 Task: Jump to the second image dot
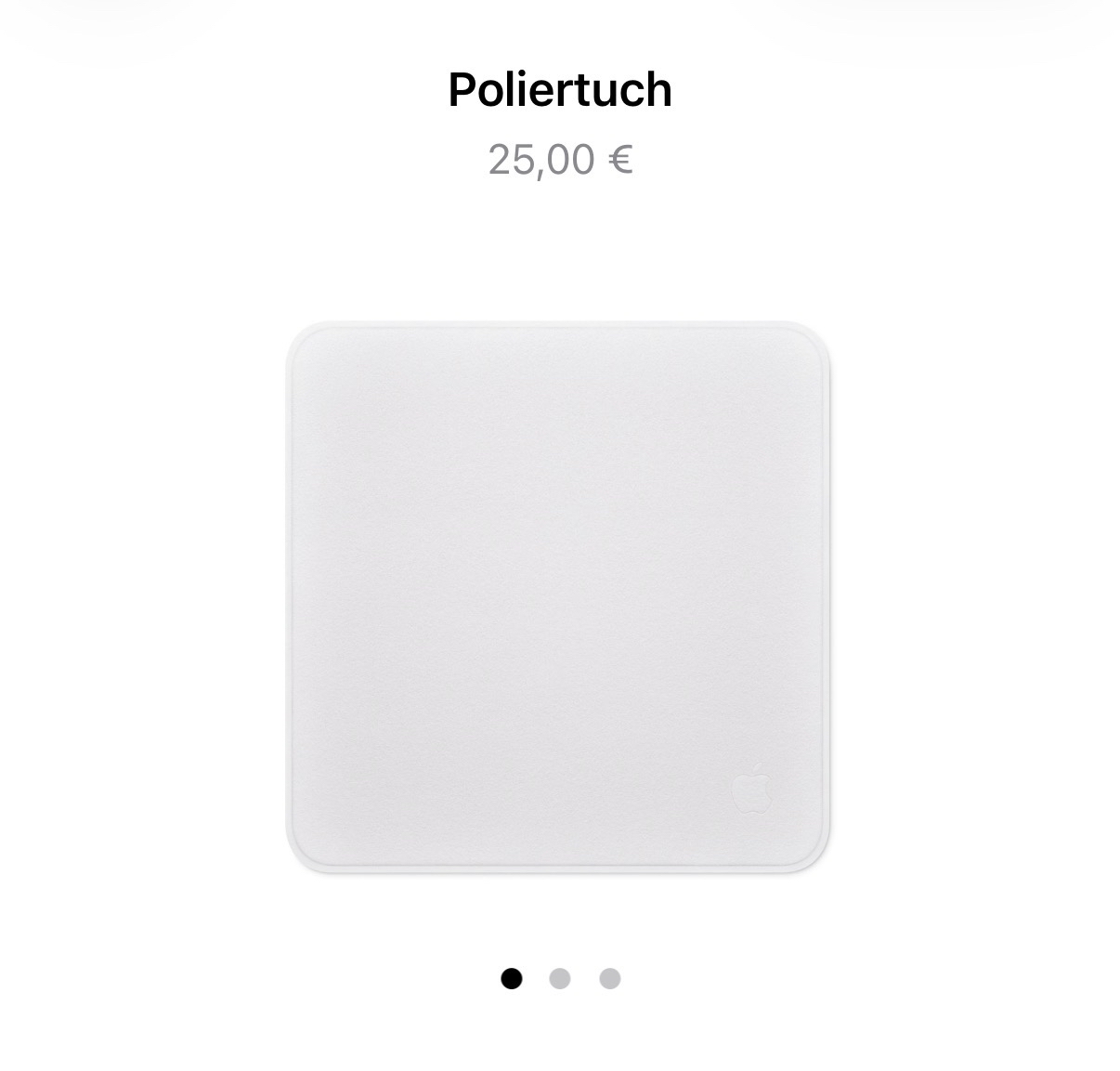pyautogui.click(x=560, y=978)
